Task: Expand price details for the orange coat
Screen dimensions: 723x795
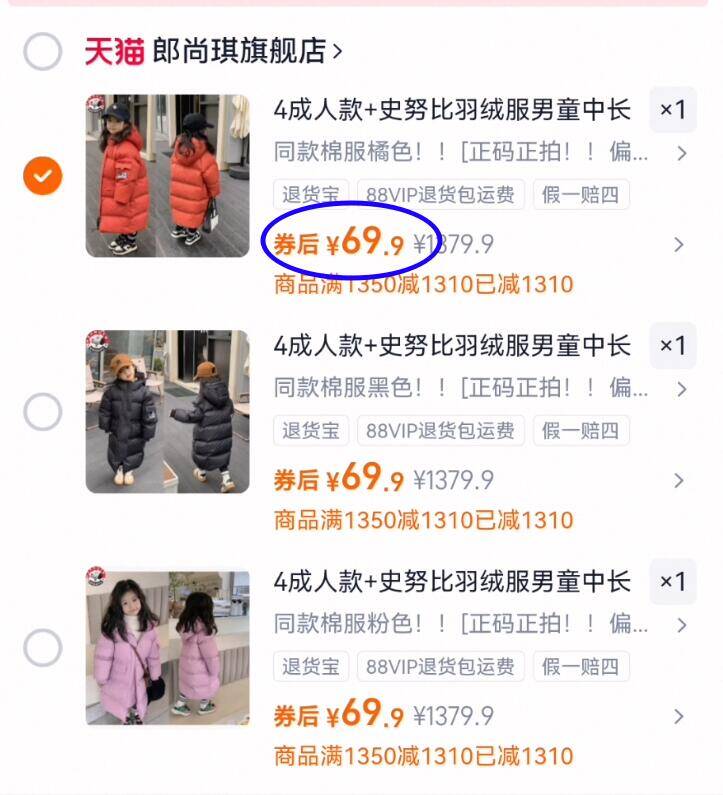Action: pyautogui.click(x=678, y=244)
